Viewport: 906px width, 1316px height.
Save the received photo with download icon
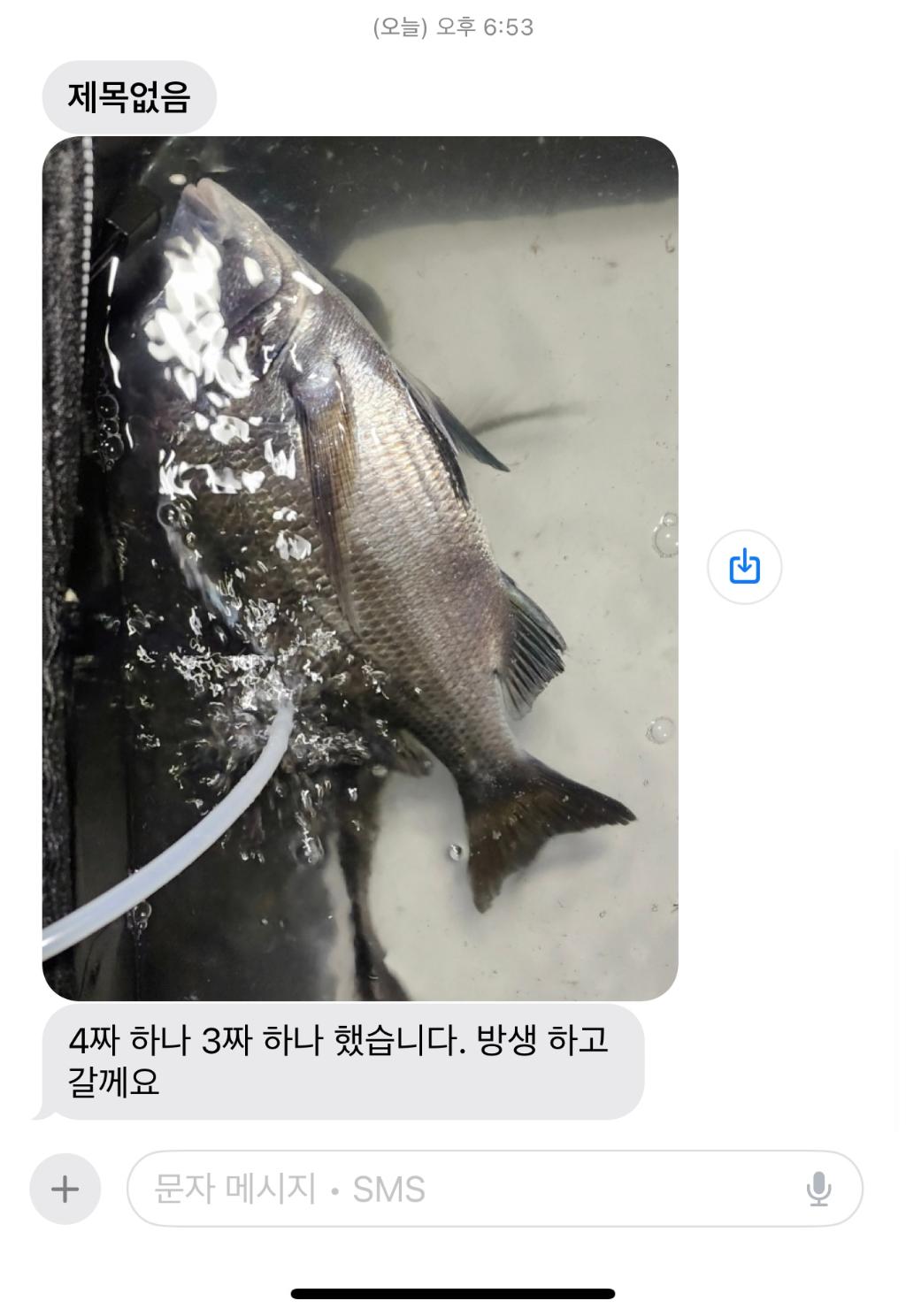745,567
